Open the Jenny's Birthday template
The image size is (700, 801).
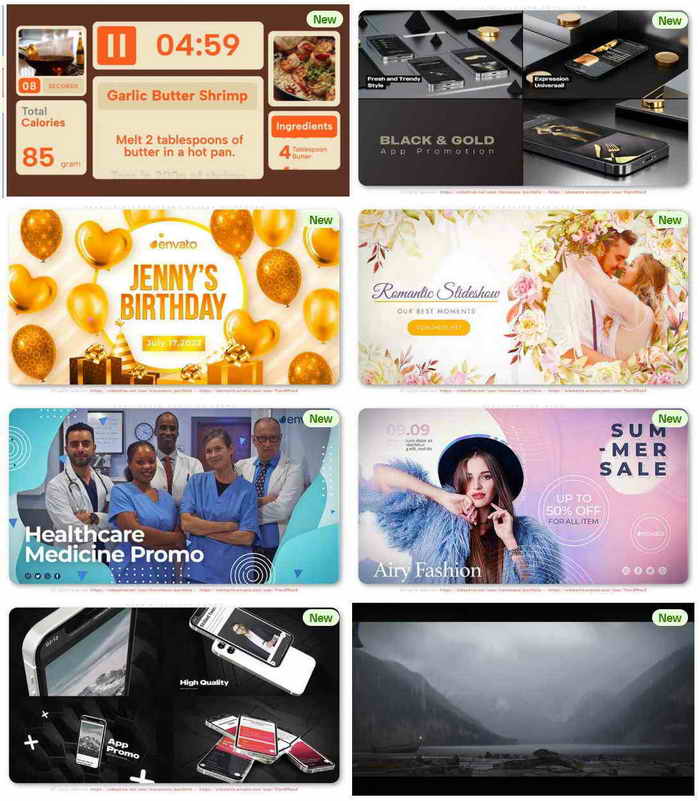coord(175,297)
